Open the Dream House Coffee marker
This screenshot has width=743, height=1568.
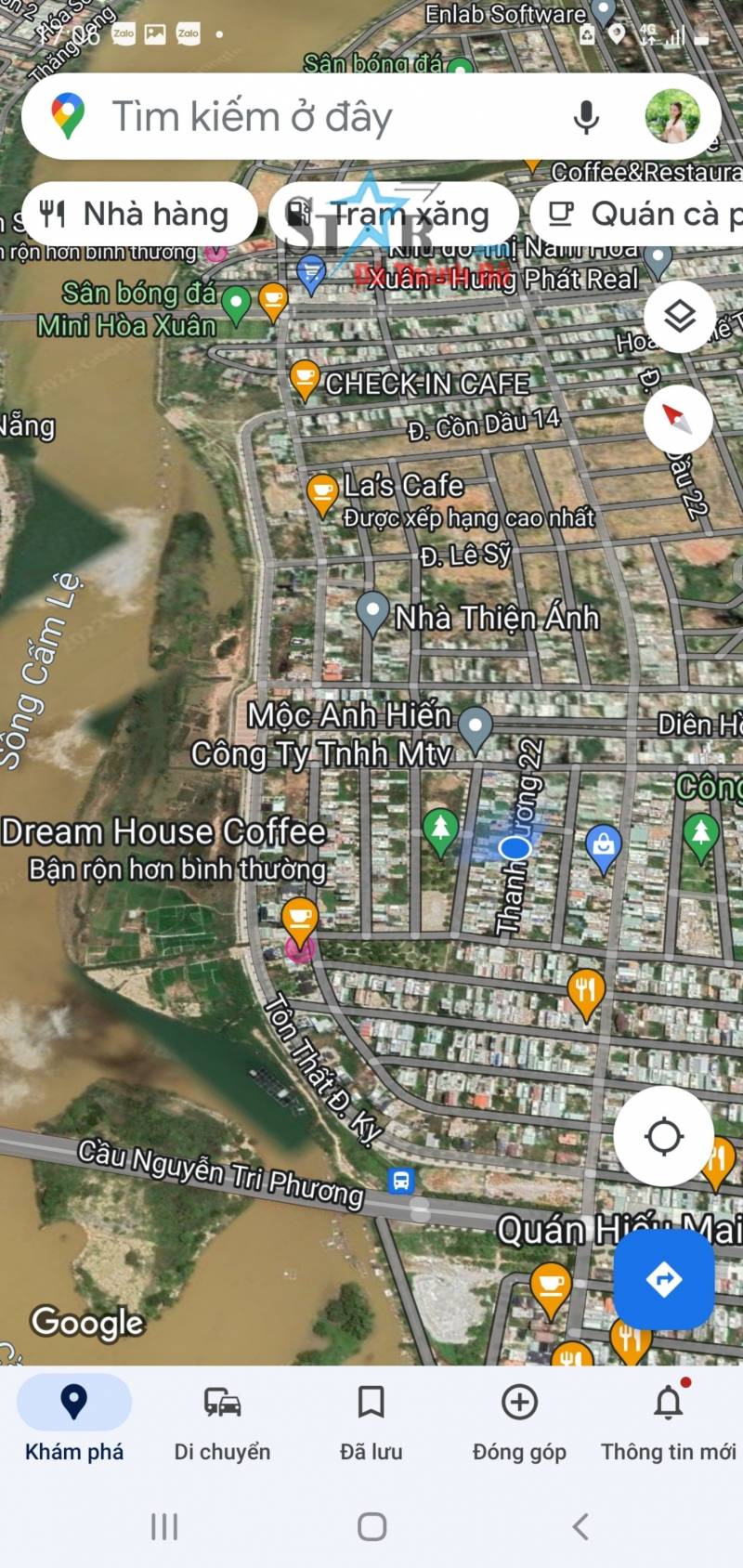[299, 921]
